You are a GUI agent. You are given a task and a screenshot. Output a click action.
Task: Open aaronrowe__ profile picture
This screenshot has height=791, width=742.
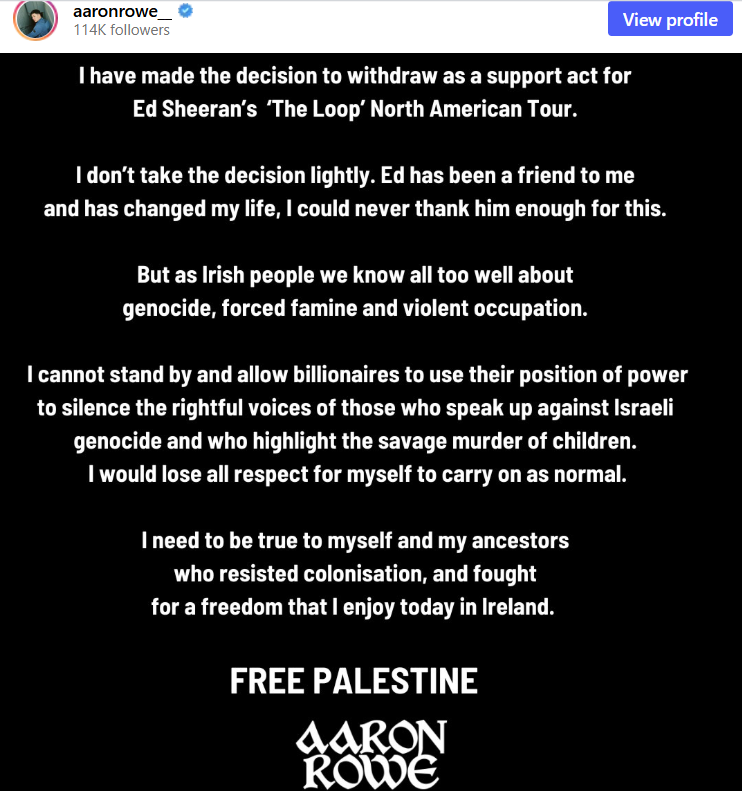click(35, 19)
